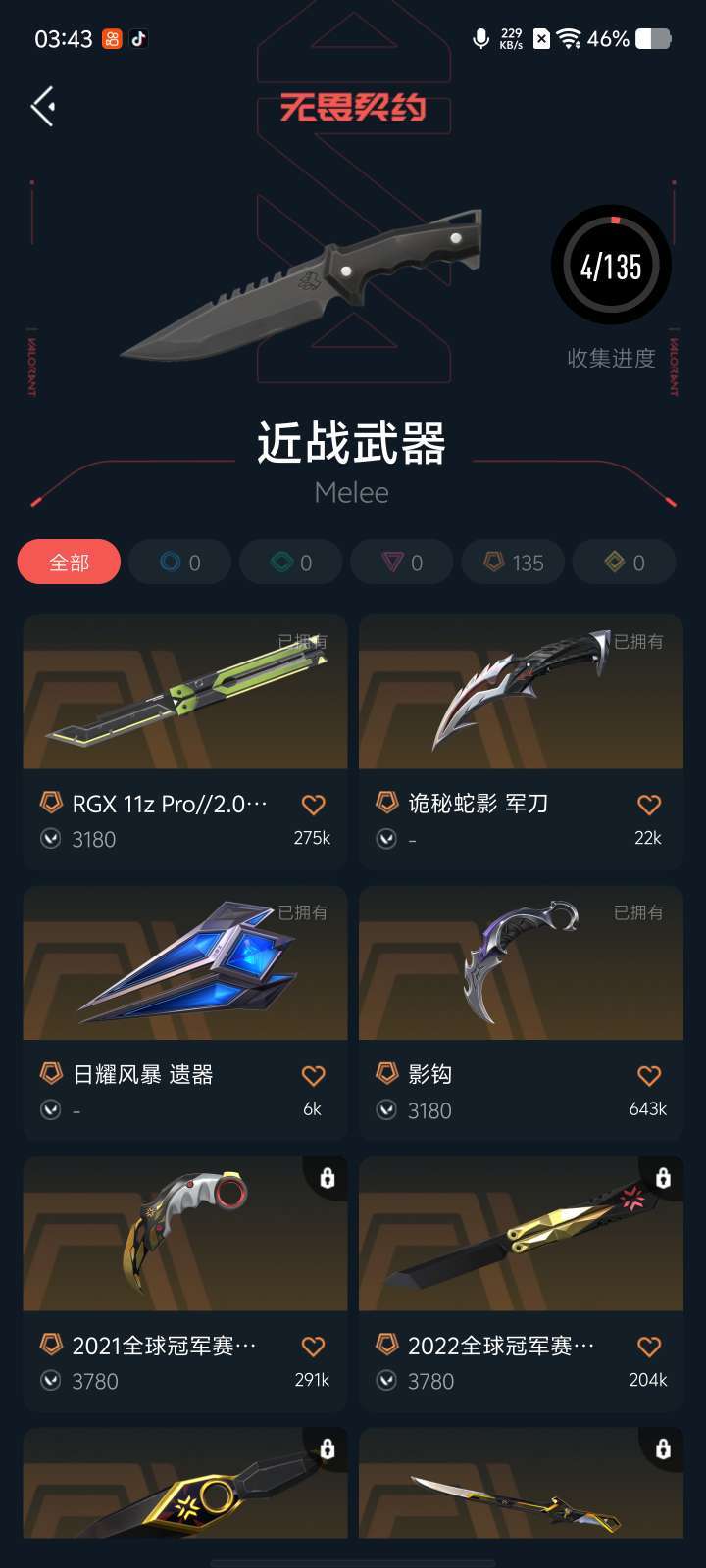Screen dimensions: 706x1568
Task: Favorite the RGX 11z Pro//2.0 skin
Action: [313, 805]
